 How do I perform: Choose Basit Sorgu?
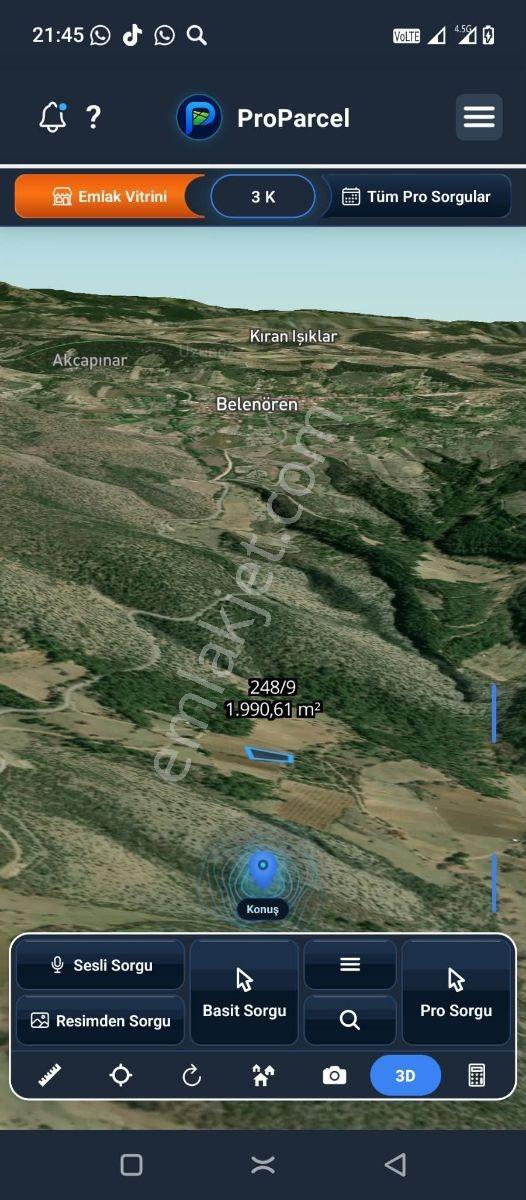[x=244, y=993]
